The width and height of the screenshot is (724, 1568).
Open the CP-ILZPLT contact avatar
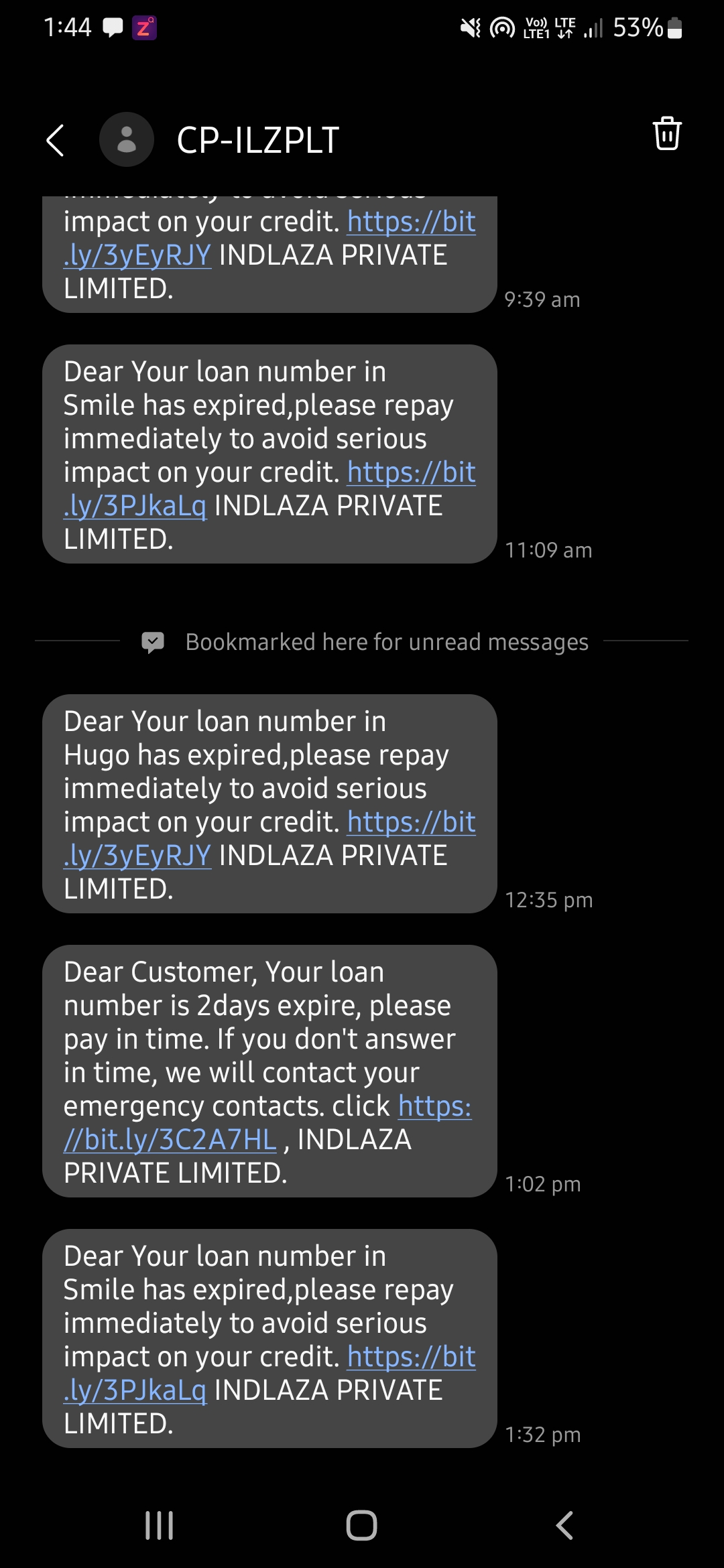pos(127,139)
